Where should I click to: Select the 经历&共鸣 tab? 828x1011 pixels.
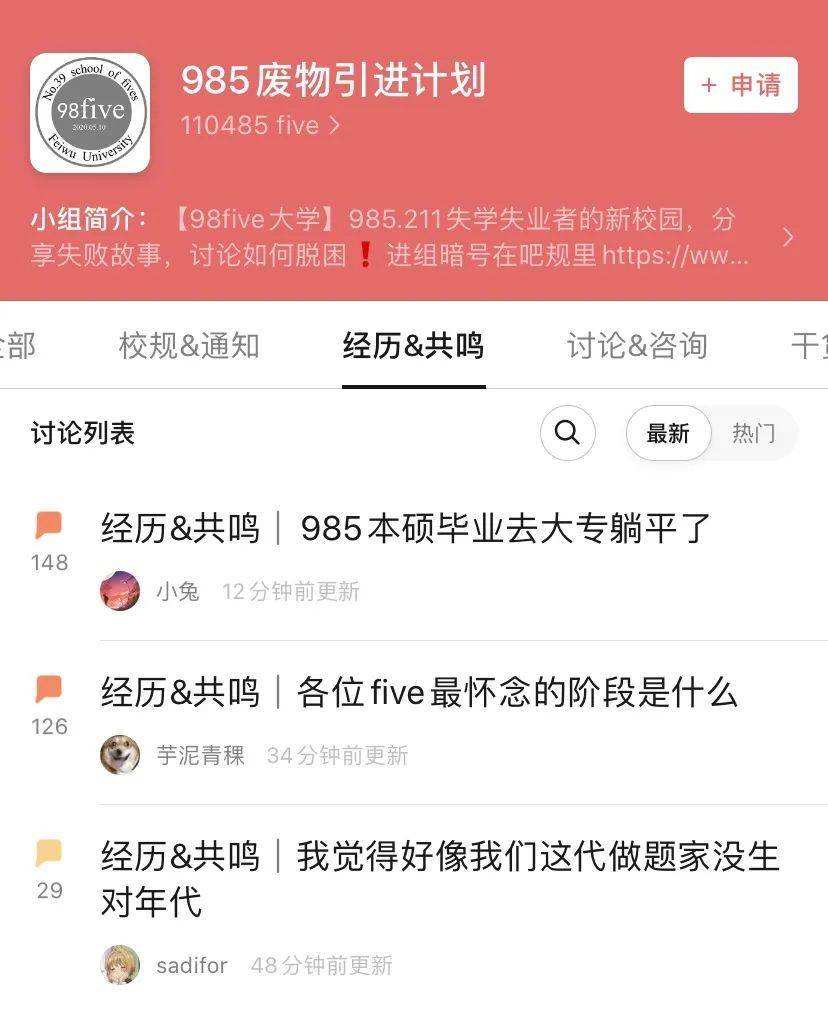click(x=413, y=346)
